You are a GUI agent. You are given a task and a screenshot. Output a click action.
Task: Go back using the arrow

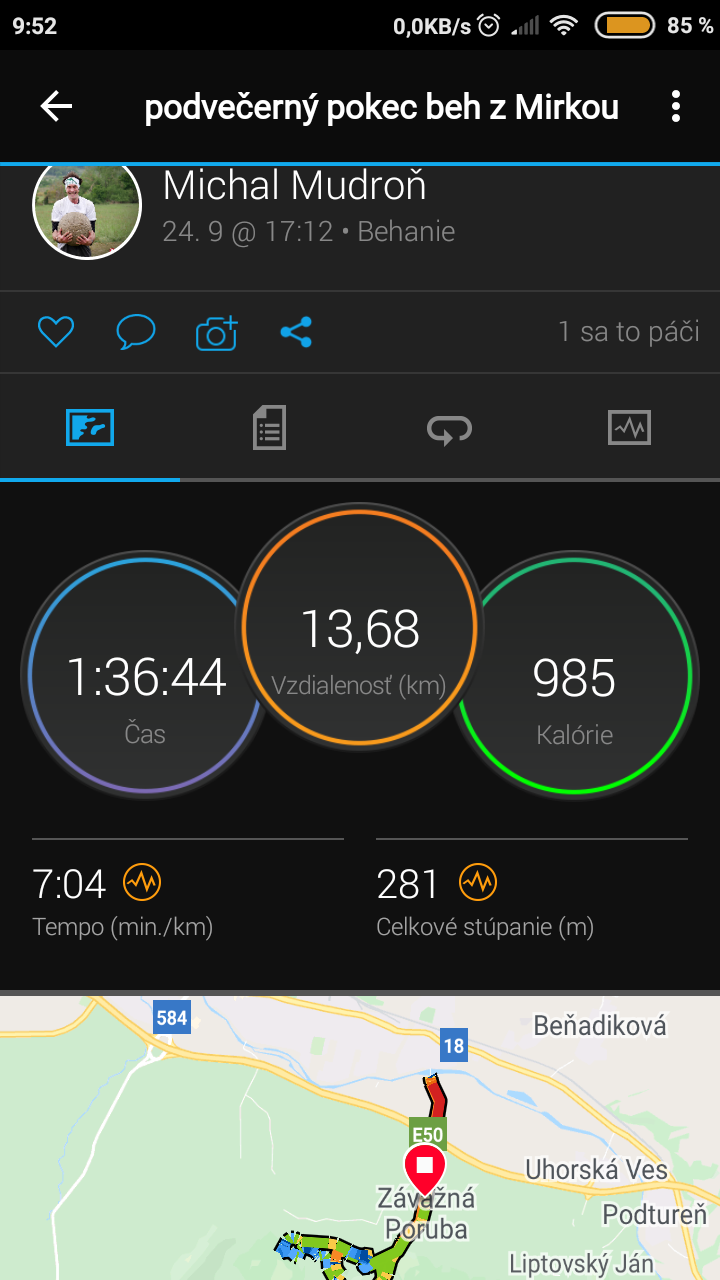coord(56,106)
